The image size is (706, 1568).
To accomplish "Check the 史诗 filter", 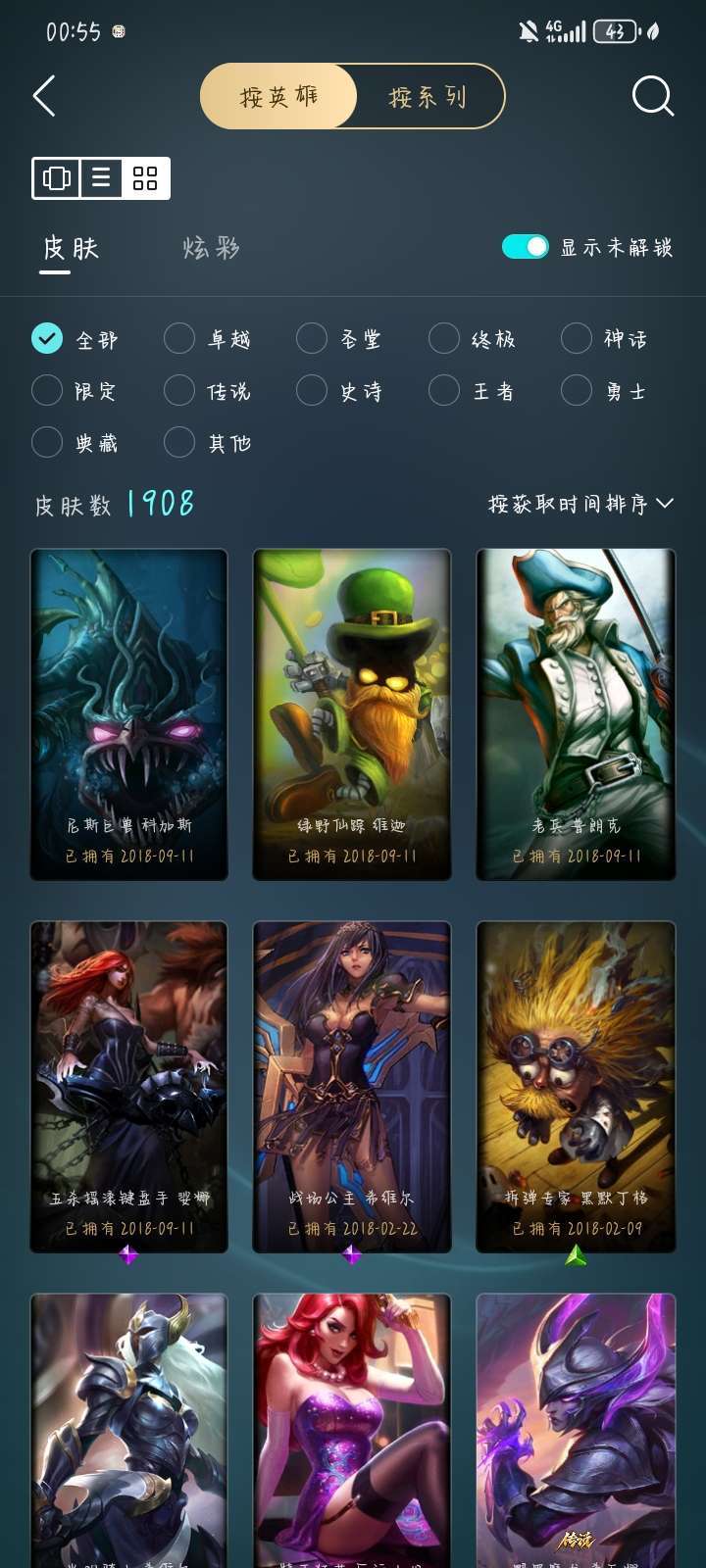I will (310, 390).
